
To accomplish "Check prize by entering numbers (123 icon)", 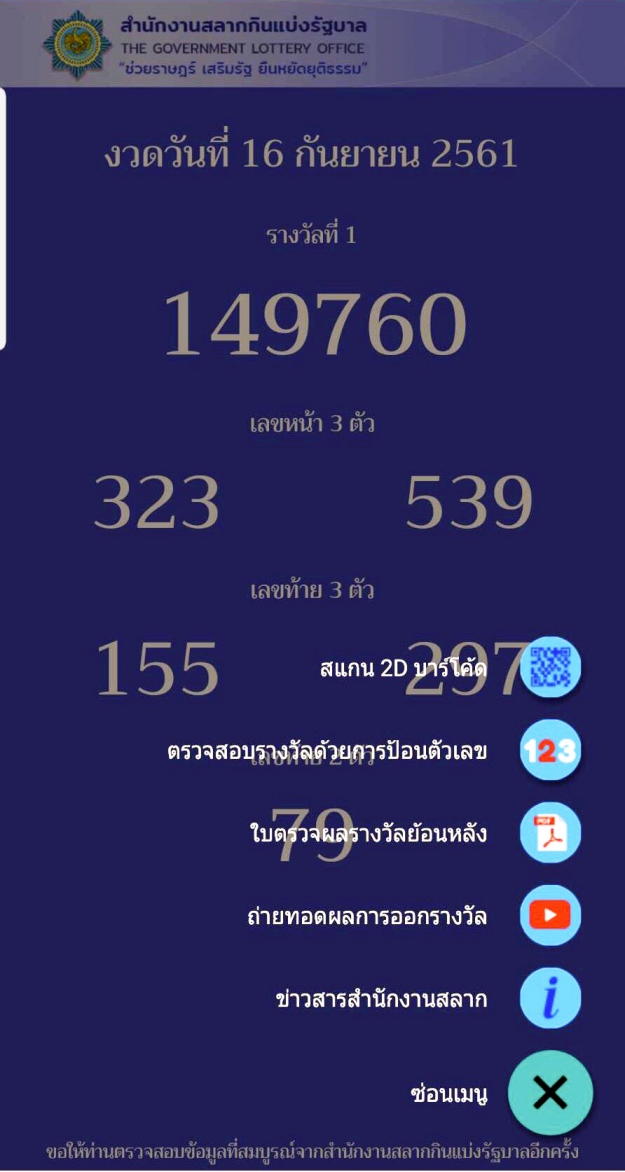I will click(x=550, y=750).
